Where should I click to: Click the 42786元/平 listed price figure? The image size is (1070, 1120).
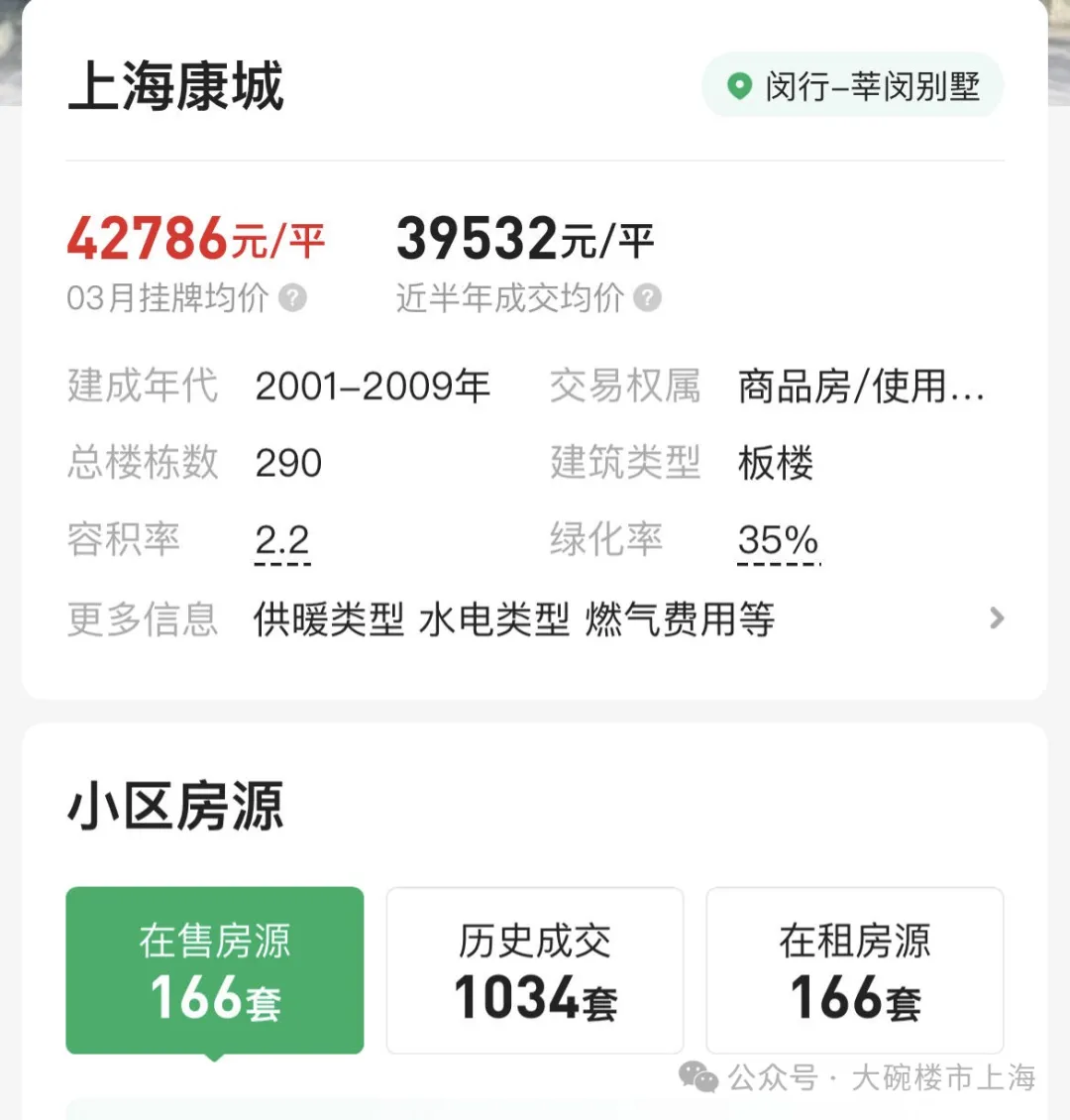click(x=195, y=238)
